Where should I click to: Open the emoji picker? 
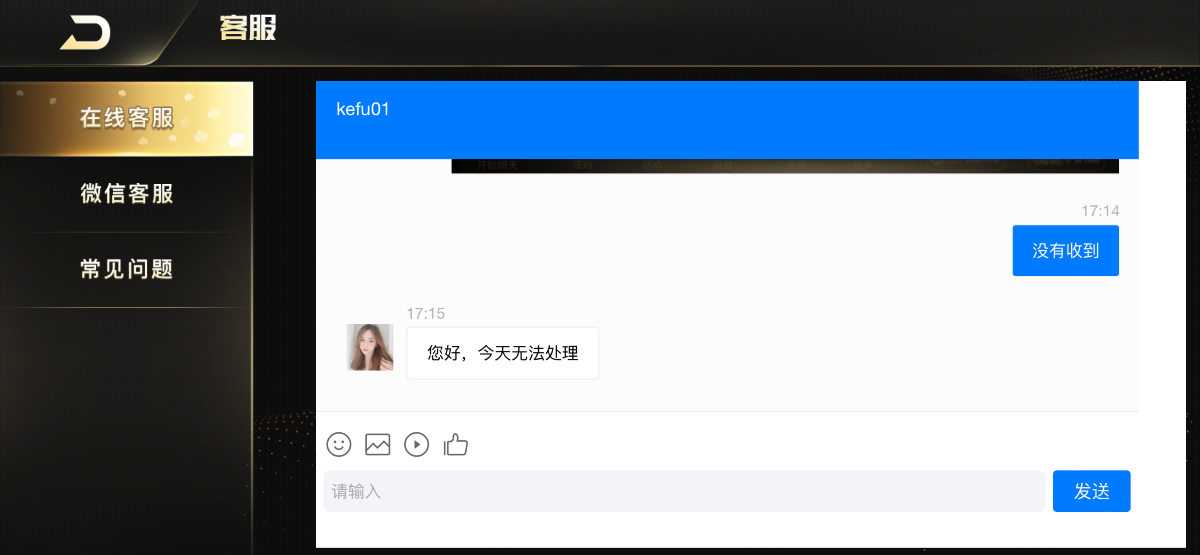pyautogui.click(x=339, y=445)
